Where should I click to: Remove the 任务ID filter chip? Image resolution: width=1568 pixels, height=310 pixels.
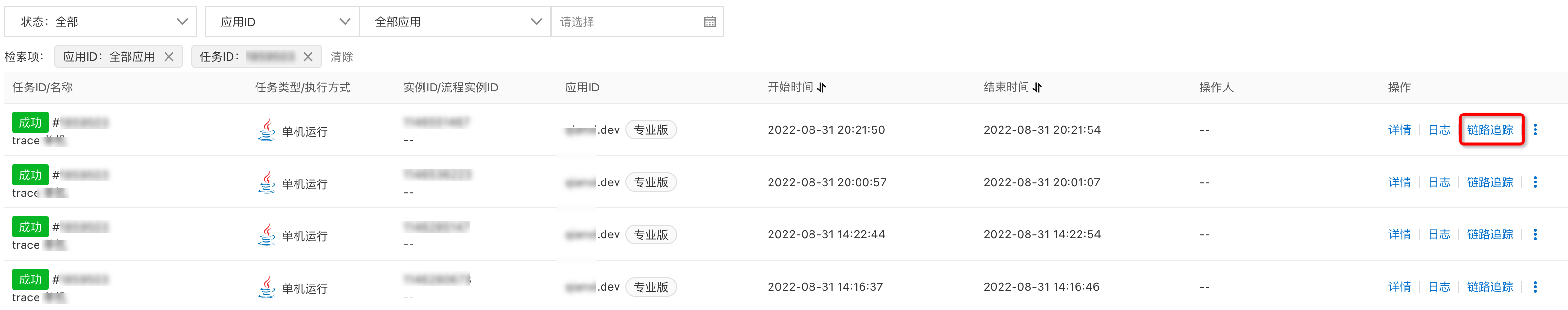(308, 57)
